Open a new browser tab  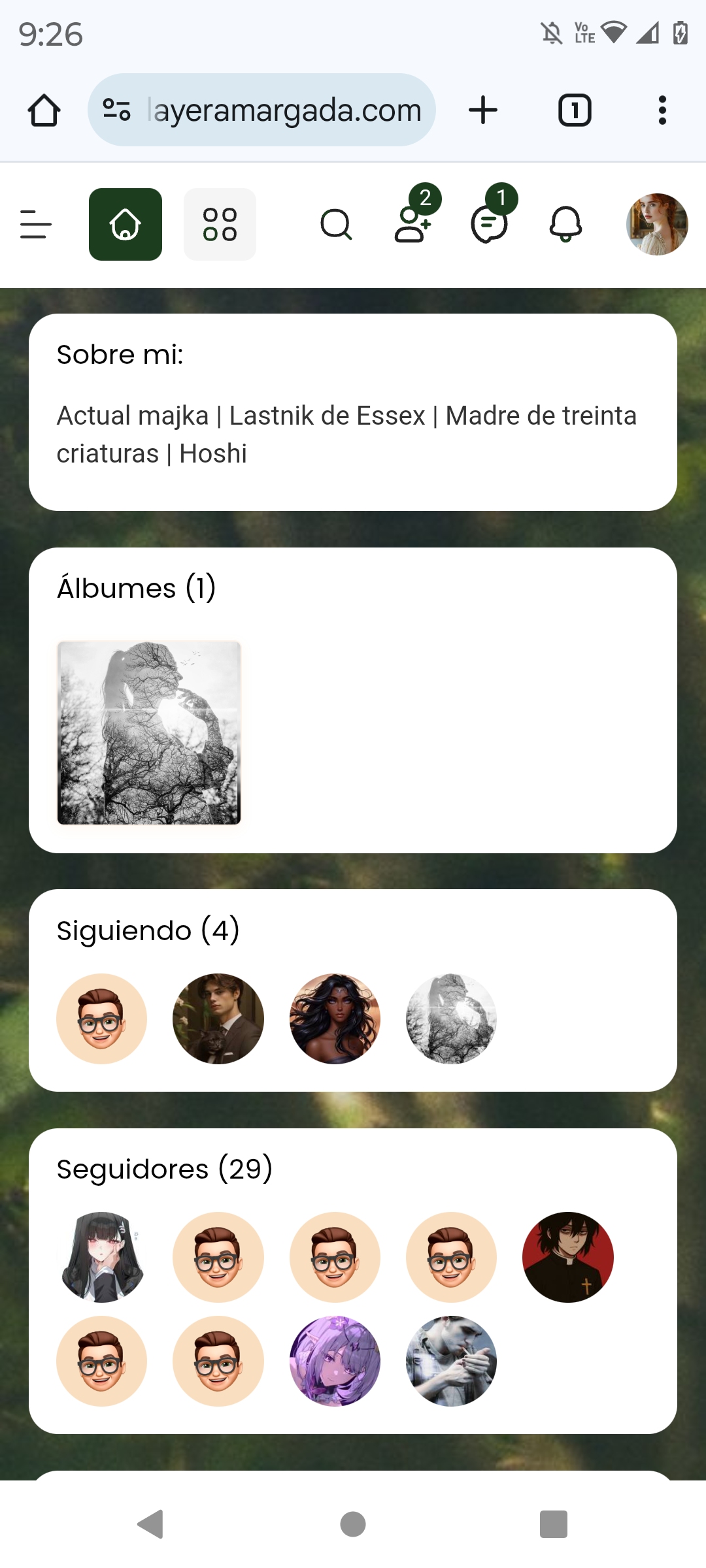pos(483,110)
